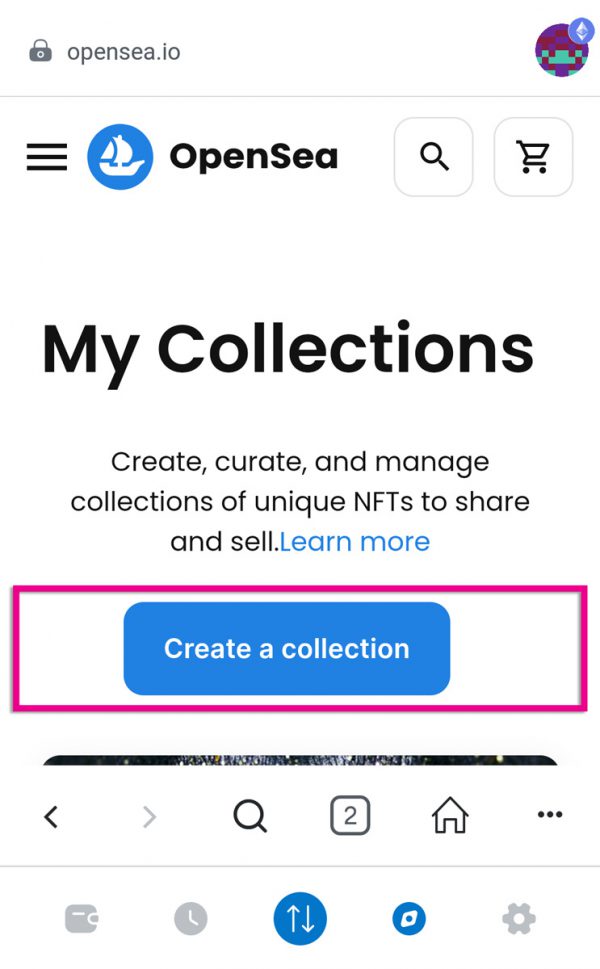This screenshot has height=969, width=600.
Task: Switch to the browser compass tab
Action: coord(409,918)
